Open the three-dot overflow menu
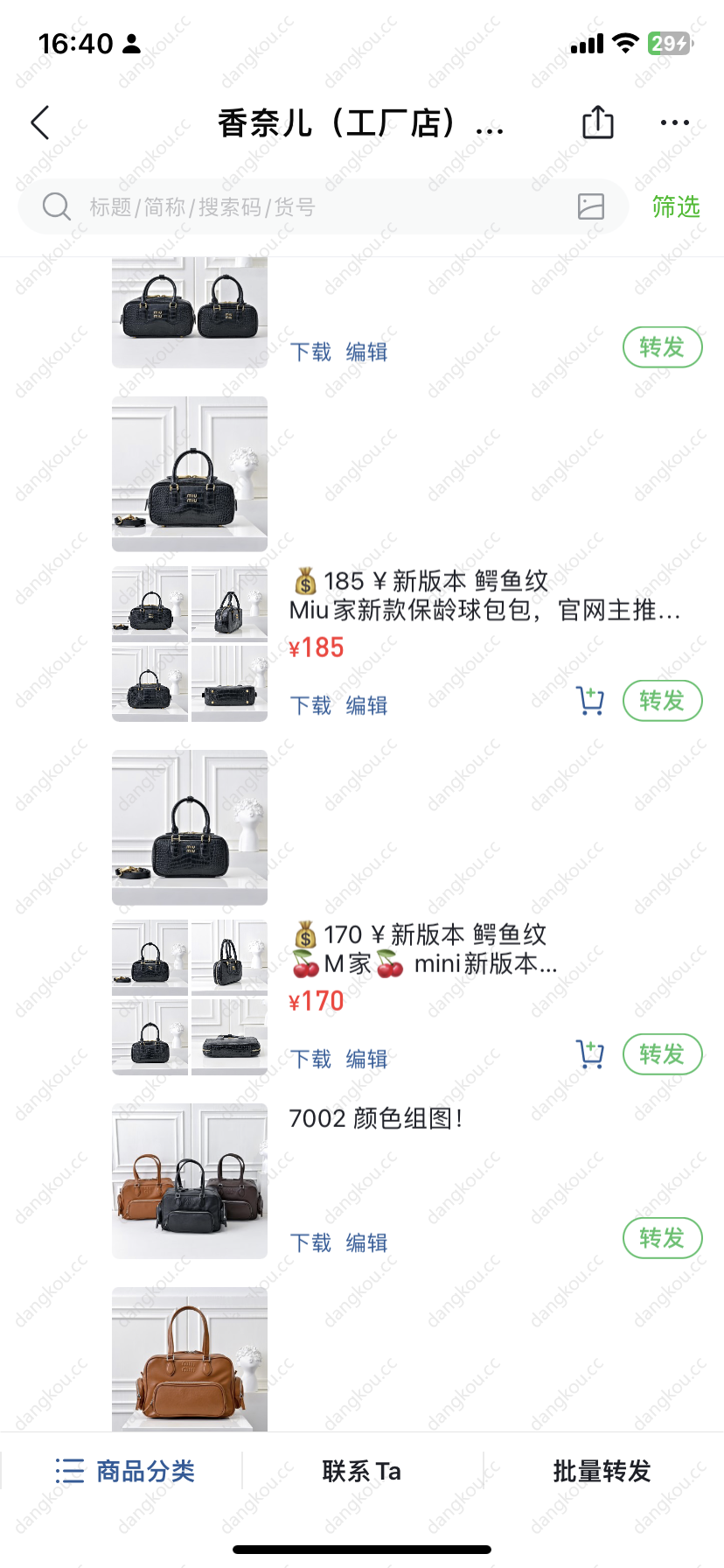This screenshot has width=724, height=1568. 675,123
